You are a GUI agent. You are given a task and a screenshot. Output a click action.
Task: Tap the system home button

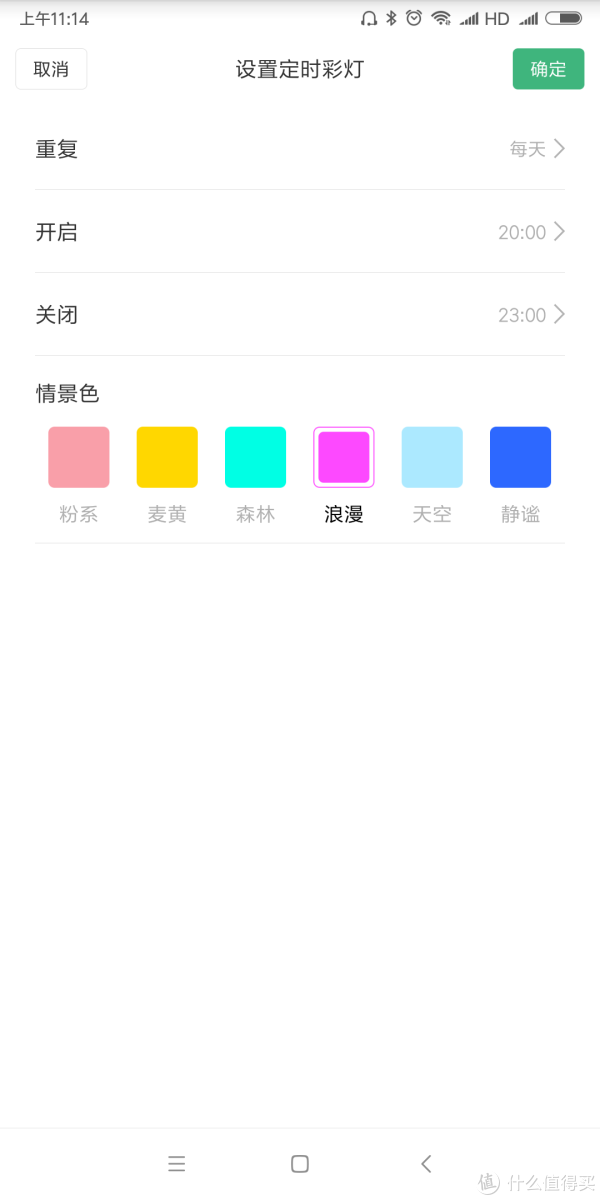tap(300, 1163)
